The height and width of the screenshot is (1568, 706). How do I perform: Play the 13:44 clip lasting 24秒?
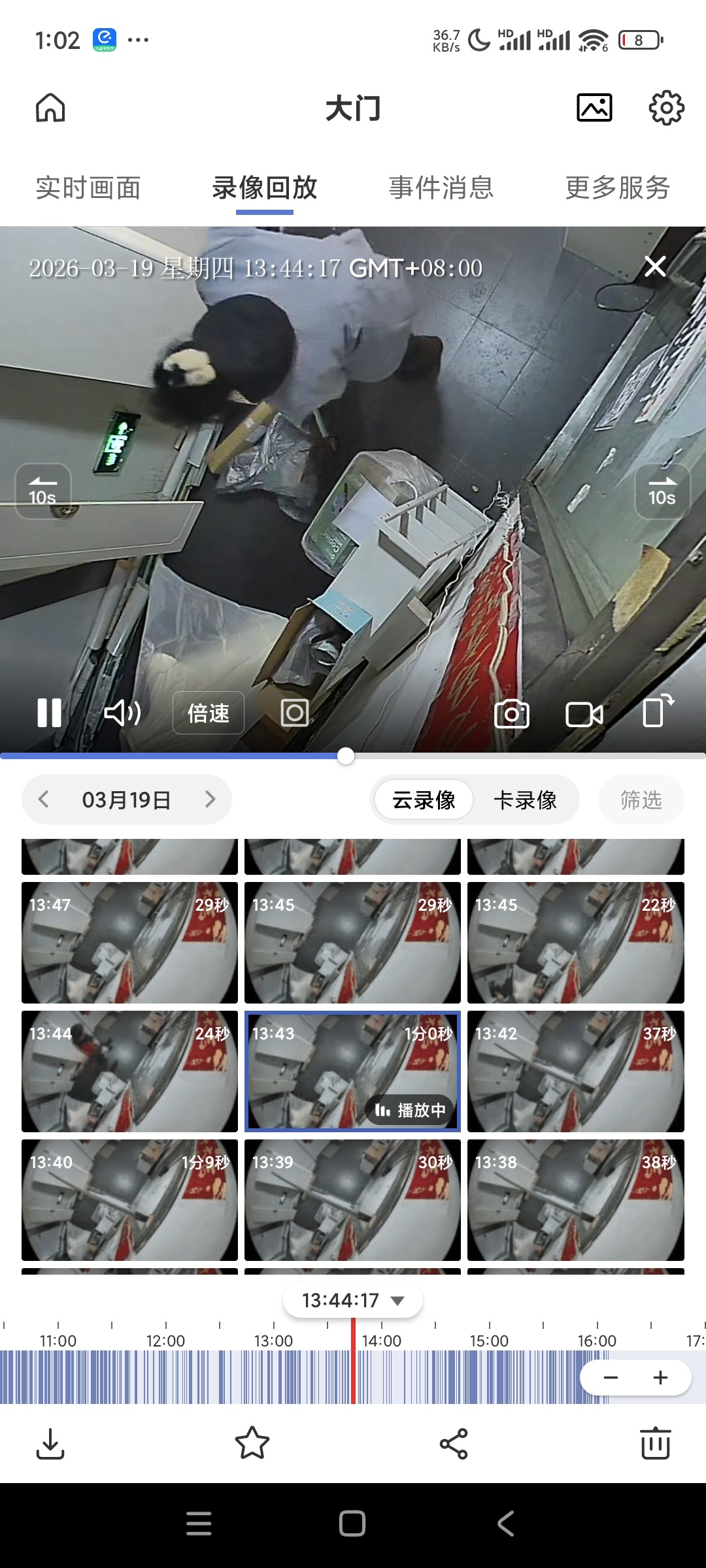[x=129, y=1071]
